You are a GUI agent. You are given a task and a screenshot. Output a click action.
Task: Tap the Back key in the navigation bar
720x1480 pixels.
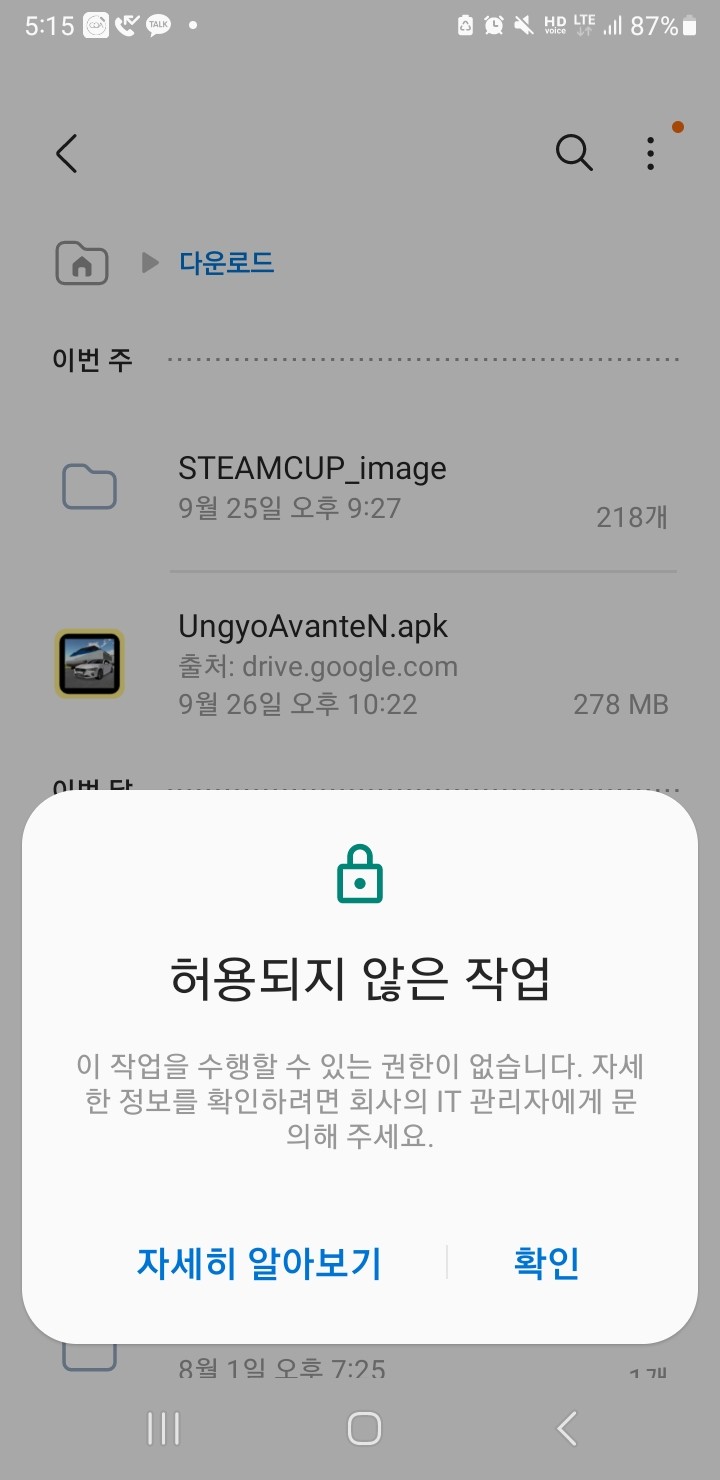click(x=565, y=1428)
